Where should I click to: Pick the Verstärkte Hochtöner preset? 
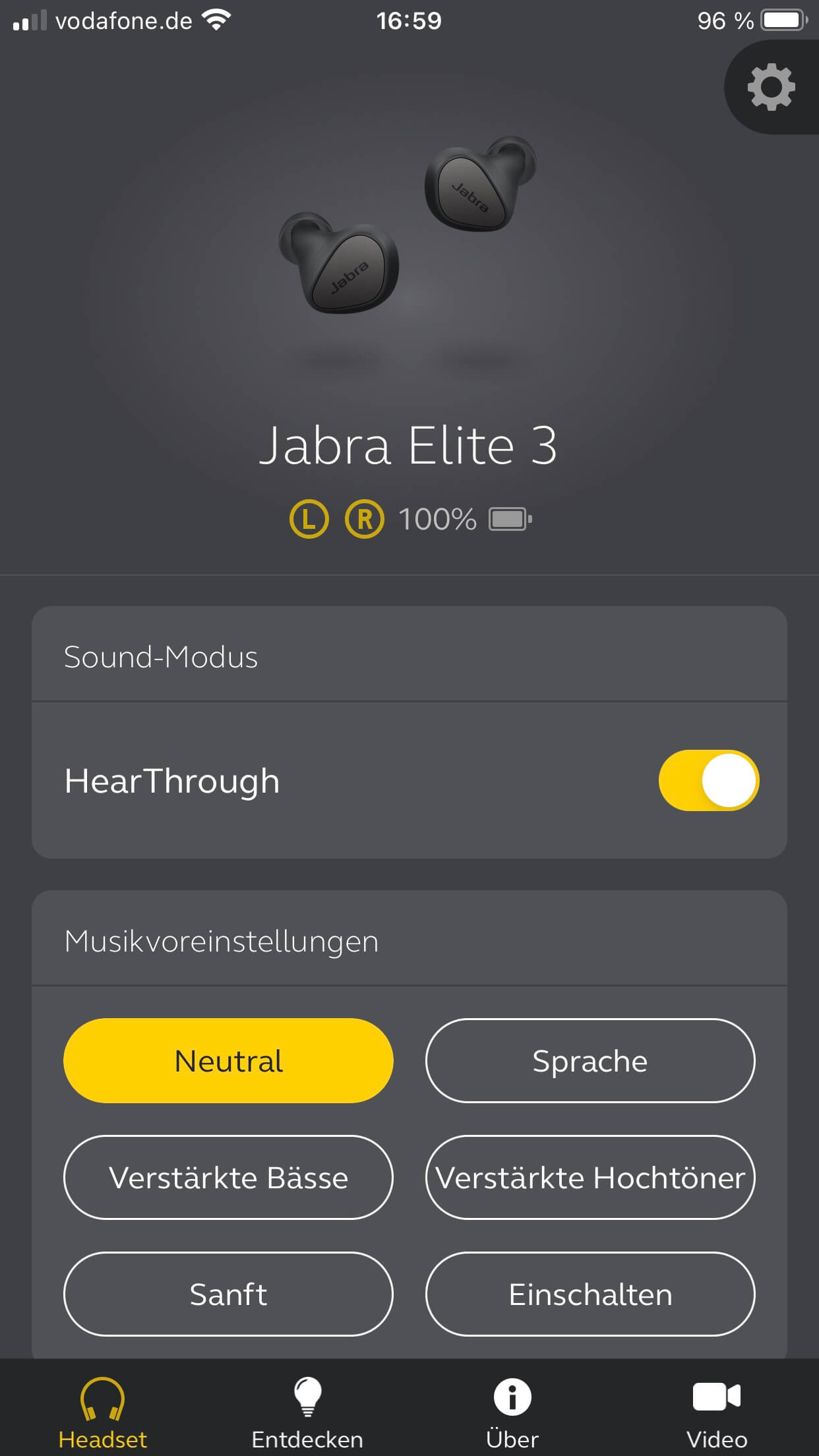pos(590,1178)
